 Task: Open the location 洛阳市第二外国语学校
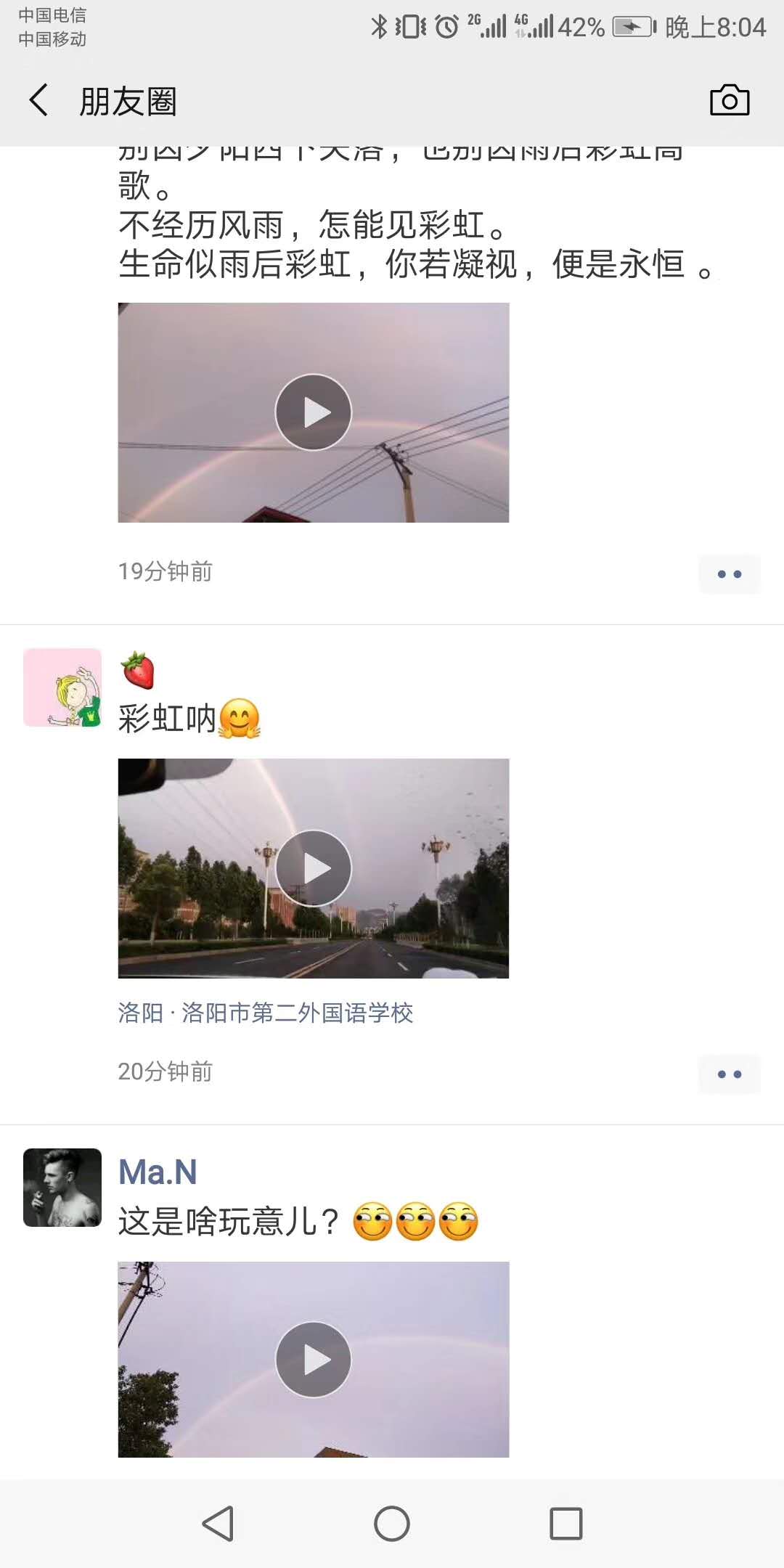tap(265, 1013)
